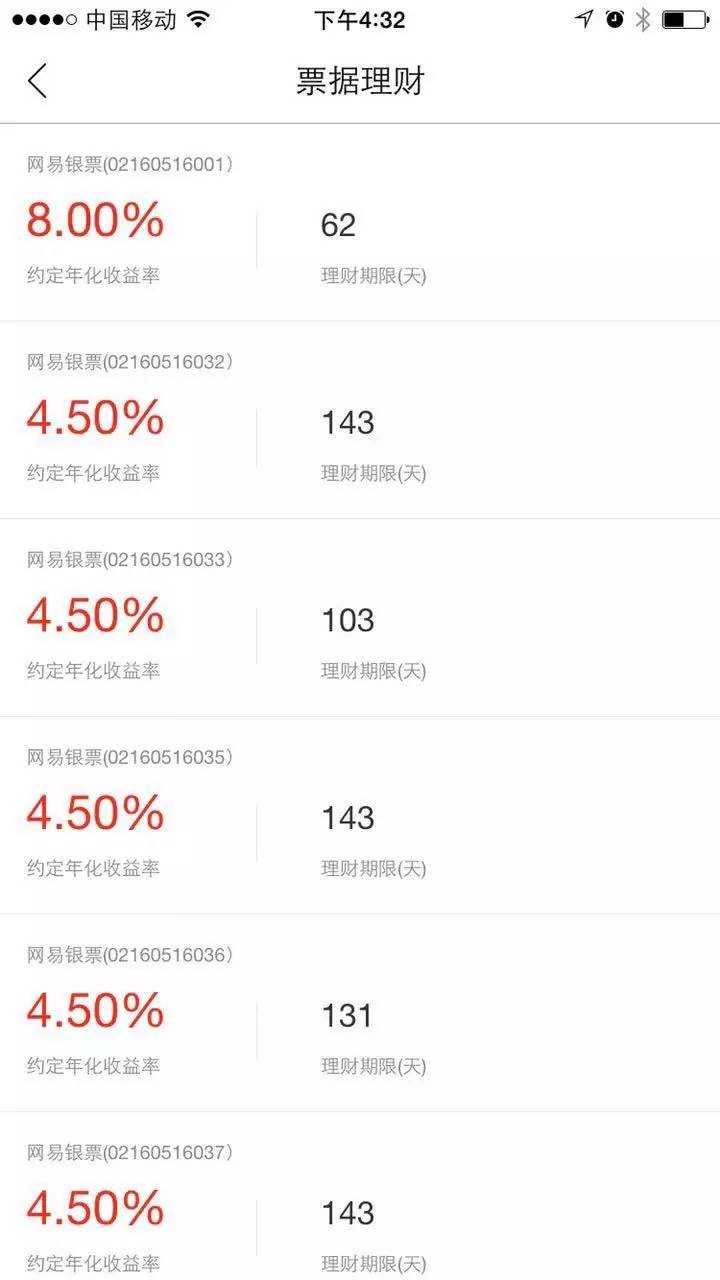This screenshot has height=1280, width=720.
Task: Select the 8.00% annualized rate
Action: click(x=95, y=220)
